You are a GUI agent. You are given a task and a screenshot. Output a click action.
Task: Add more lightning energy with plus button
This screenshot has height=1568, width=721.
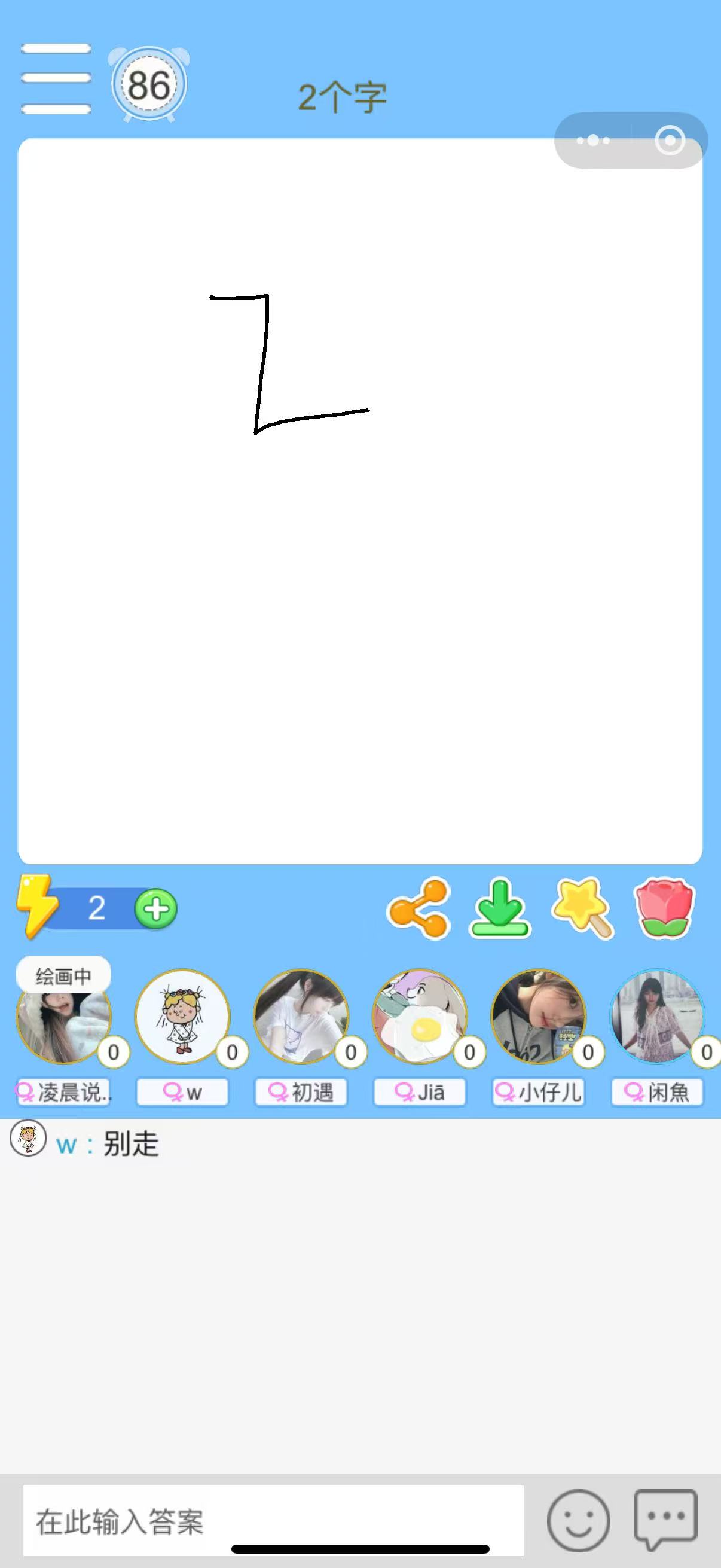[x=156, y=909]
